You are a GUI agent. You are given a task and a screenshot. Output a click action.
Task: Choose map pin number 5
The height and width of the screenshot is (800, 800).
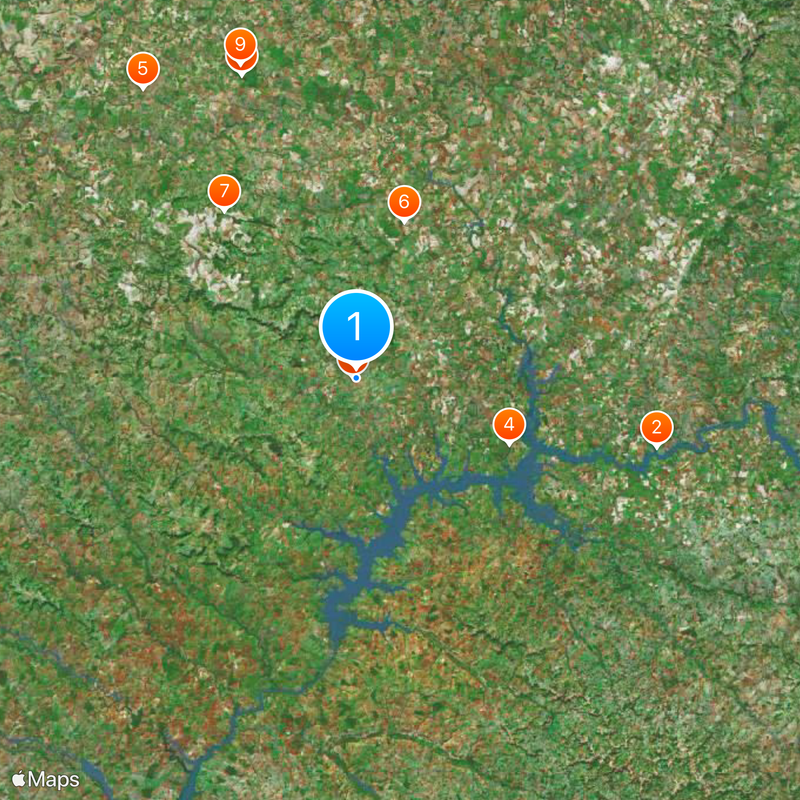click(143, 69)
